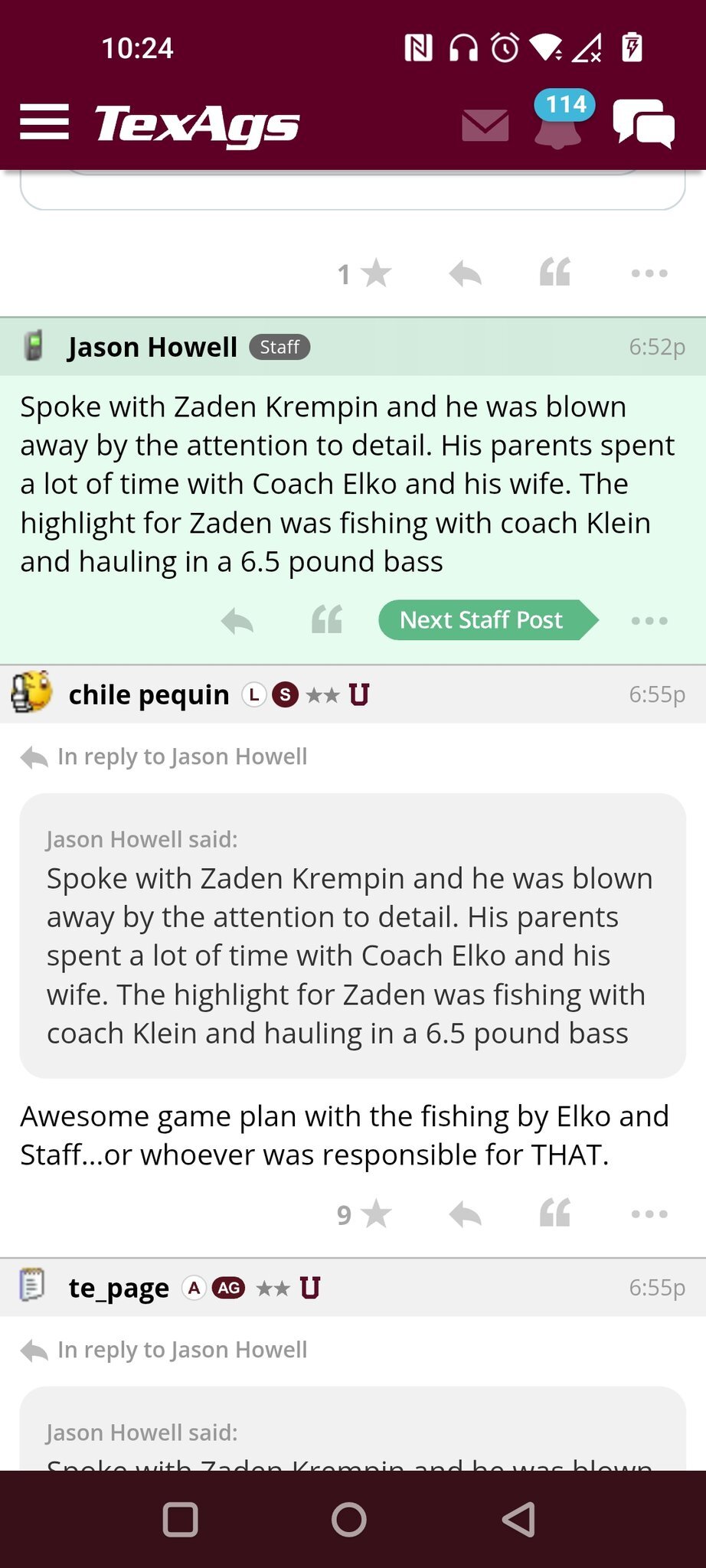This screenshot has width=706, height=1568.
Task: Open the mail inbox icon
Action: (485, 125)
